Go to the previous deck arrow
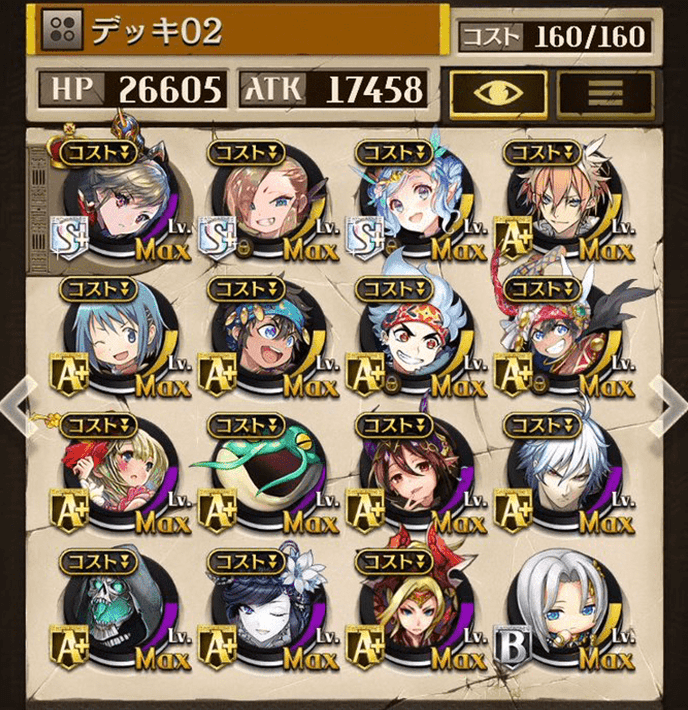 click(18, 400)
